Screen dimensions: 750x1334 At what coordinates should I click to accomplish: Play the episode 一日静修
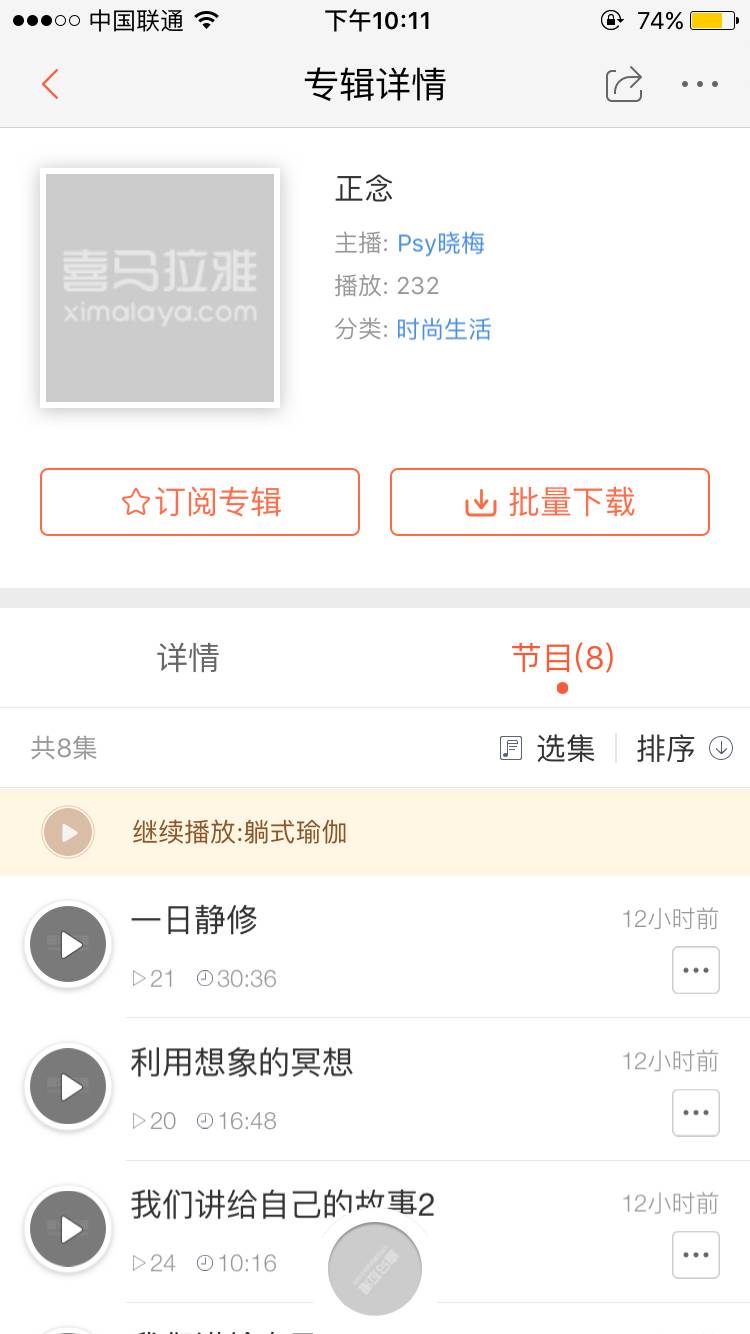coord(68,945)
